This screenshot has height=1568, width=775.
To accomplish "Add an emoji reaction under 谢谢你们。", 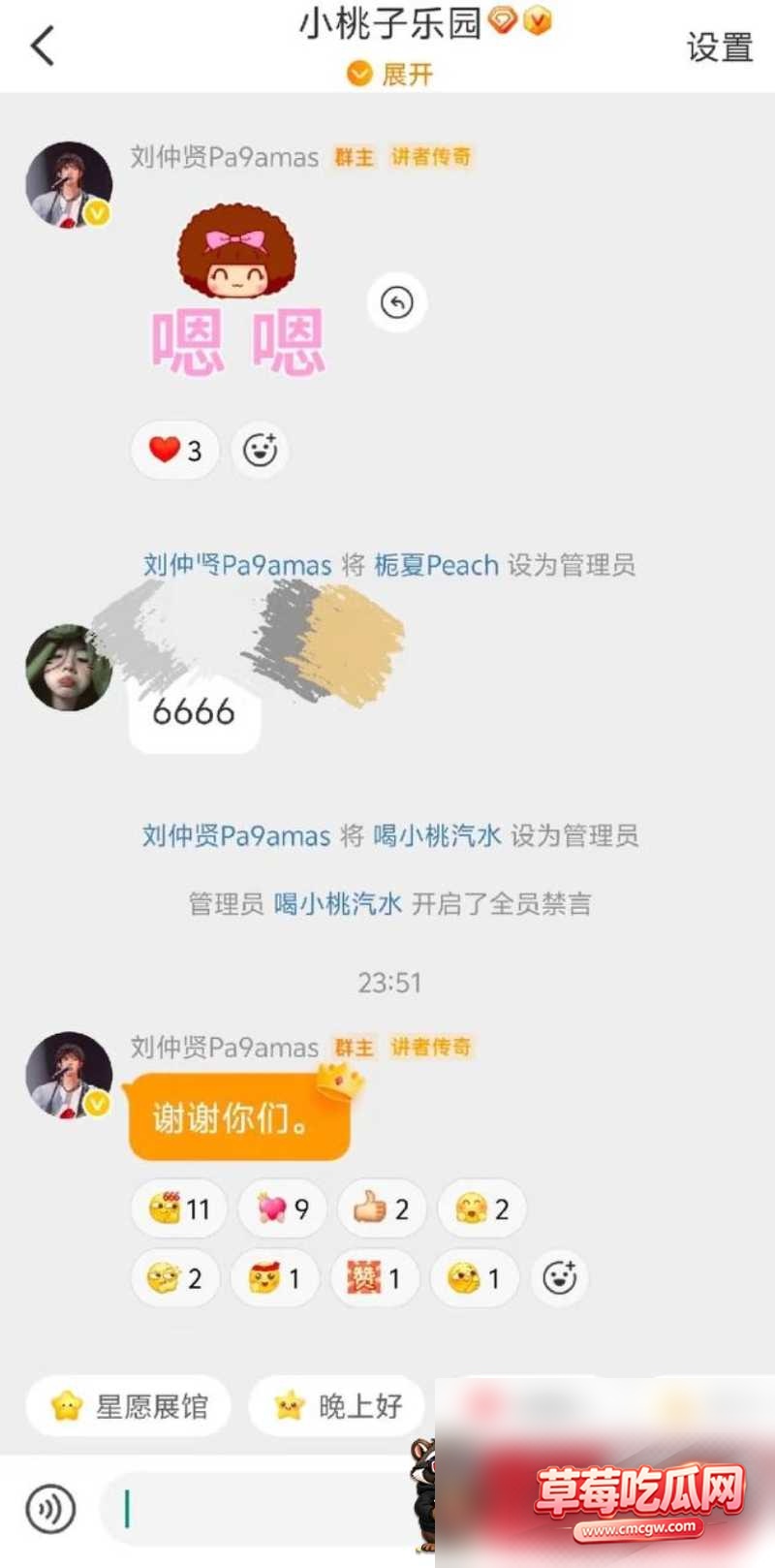I will [559, 1278].
